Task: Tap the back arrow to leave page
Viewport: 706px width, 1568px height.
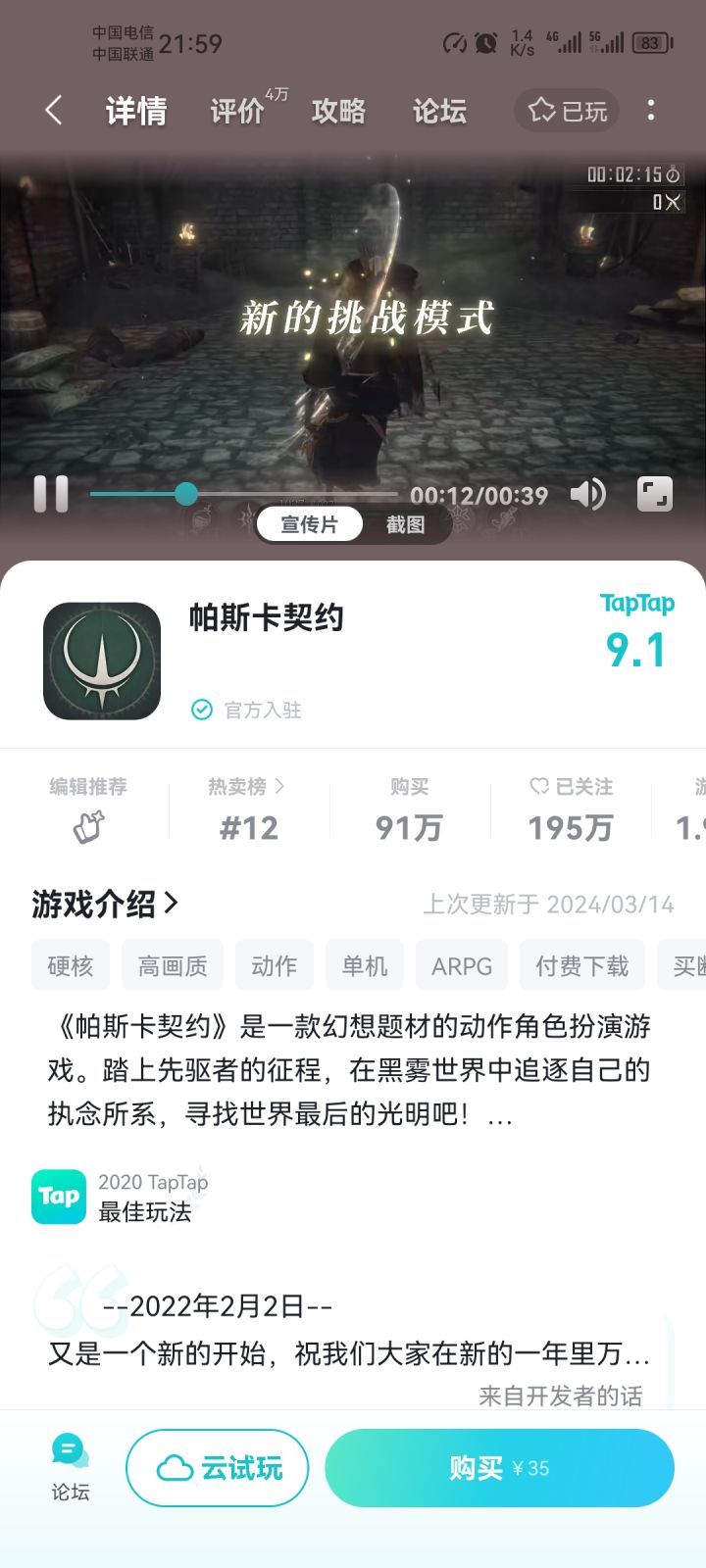Action: 53,111
